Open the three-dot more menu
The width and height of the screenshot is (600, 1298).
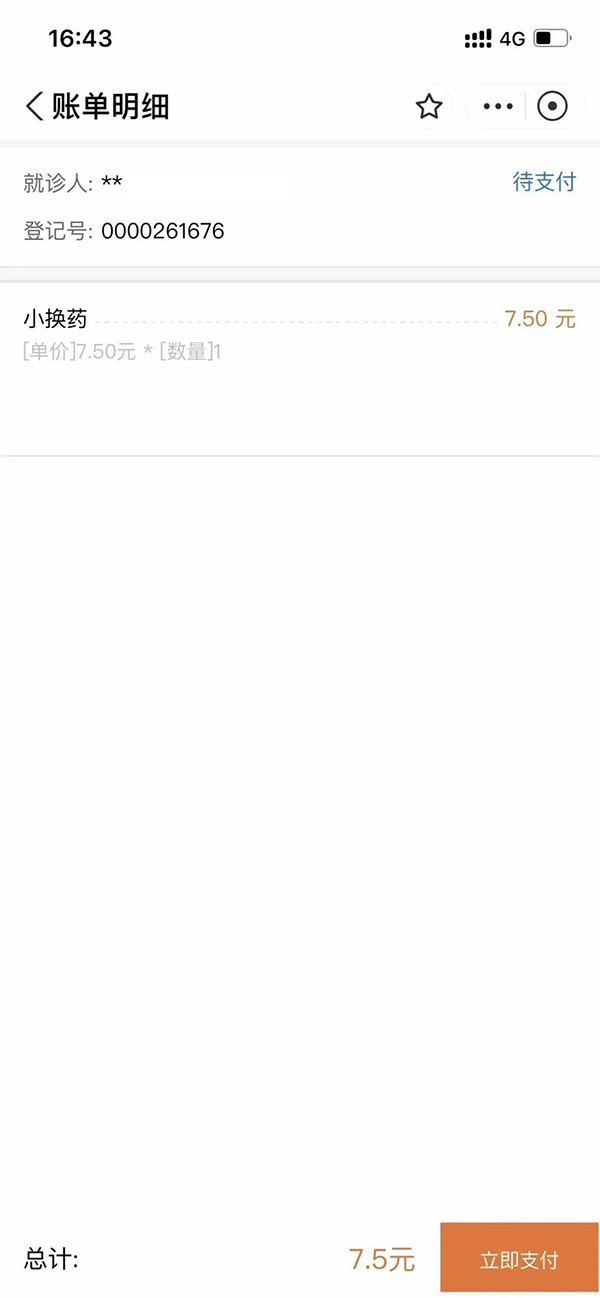tap(497, 106)
